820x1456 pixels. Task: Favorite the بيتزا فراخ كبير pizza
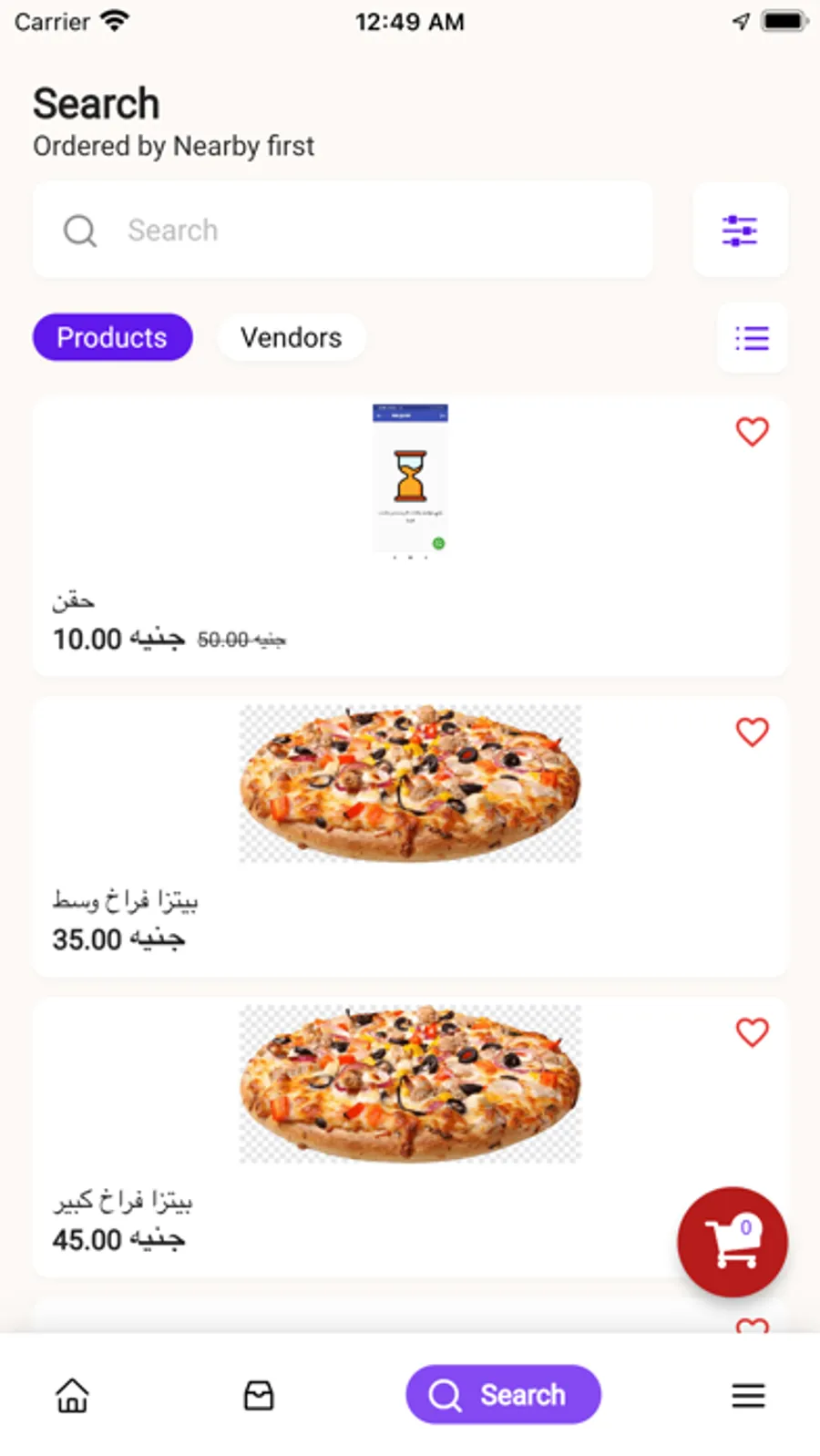752,1032
